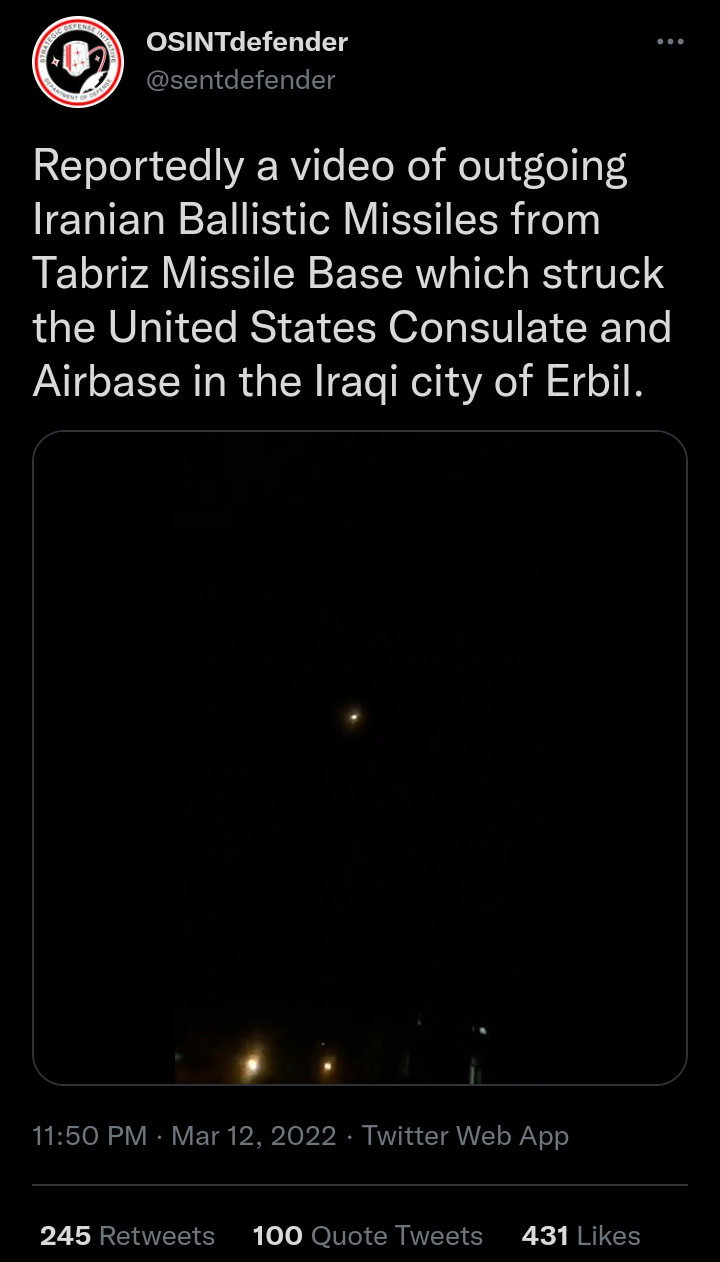Open OSINTdefender's profile picture

pyautogui.click(x=78, y=62)
